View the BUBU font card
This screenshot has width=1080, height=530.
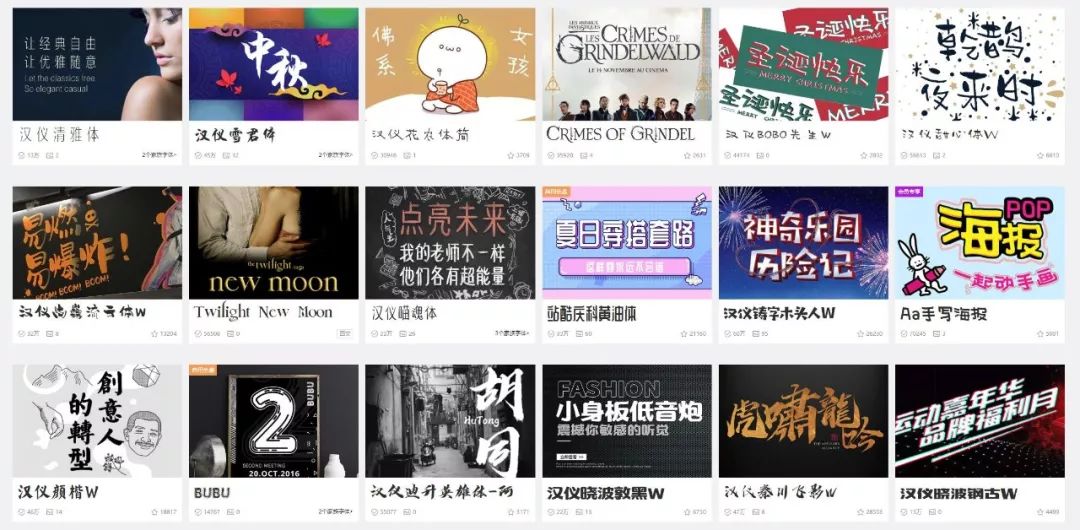click(x=273, y=421)
